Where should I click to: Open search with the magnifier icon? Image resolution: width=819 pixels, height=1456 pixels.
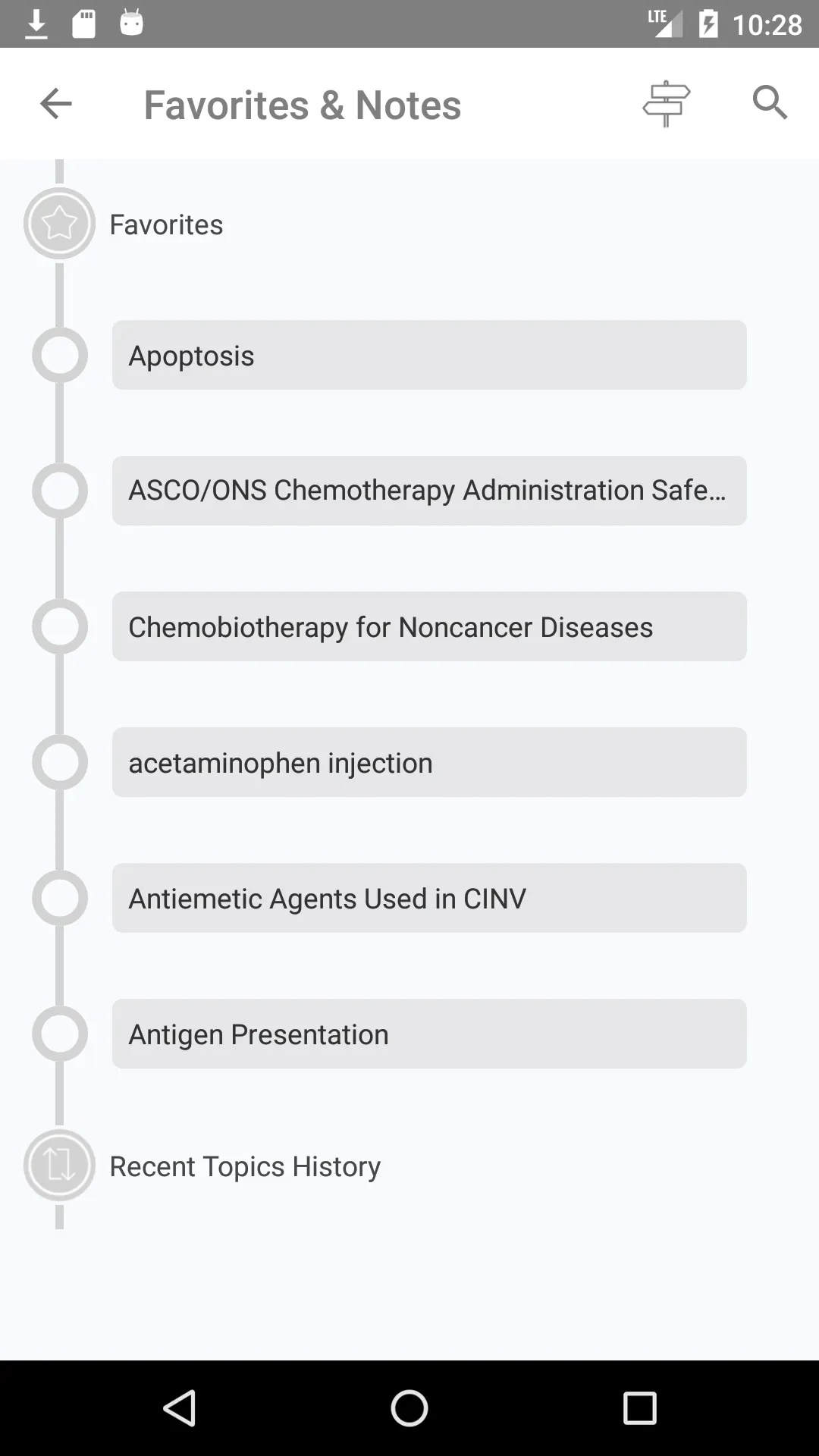click(770, 102)
